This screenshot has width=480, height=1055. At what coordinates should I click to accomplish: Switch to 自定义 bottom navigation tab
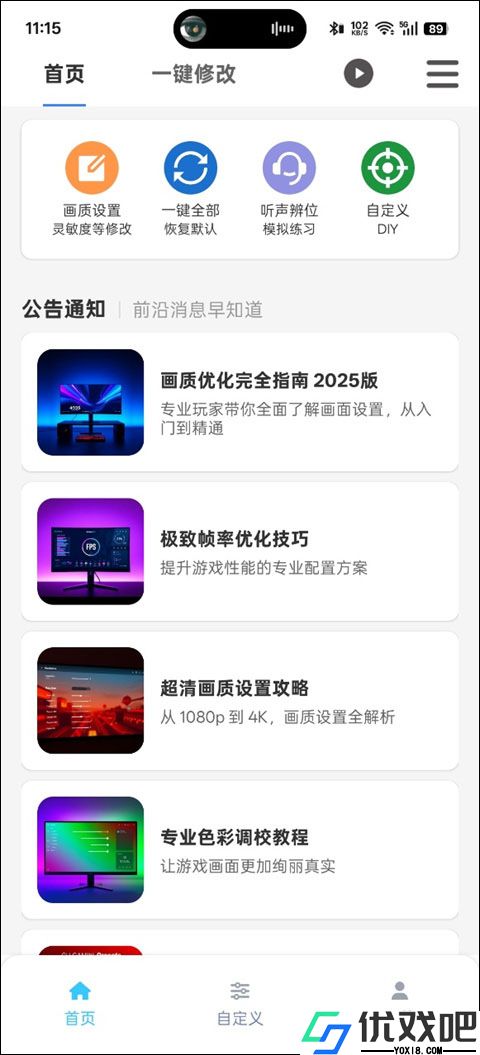click(x=240, y=1003)
